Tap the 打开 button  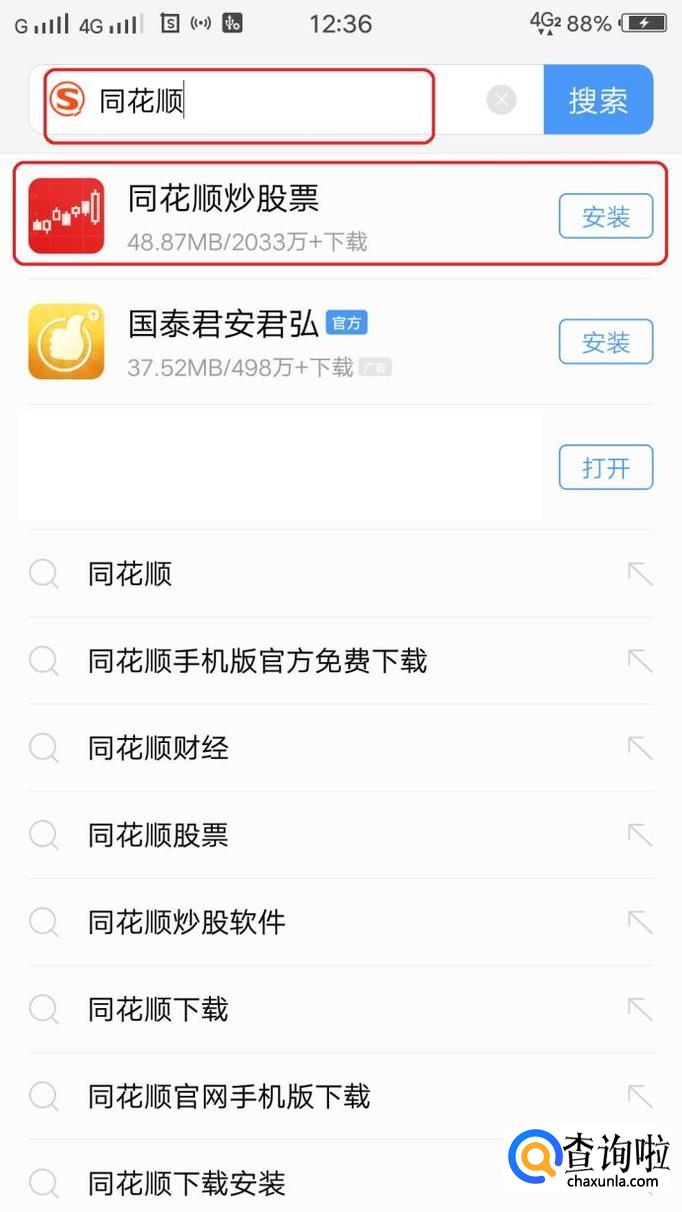pos(605,467)
